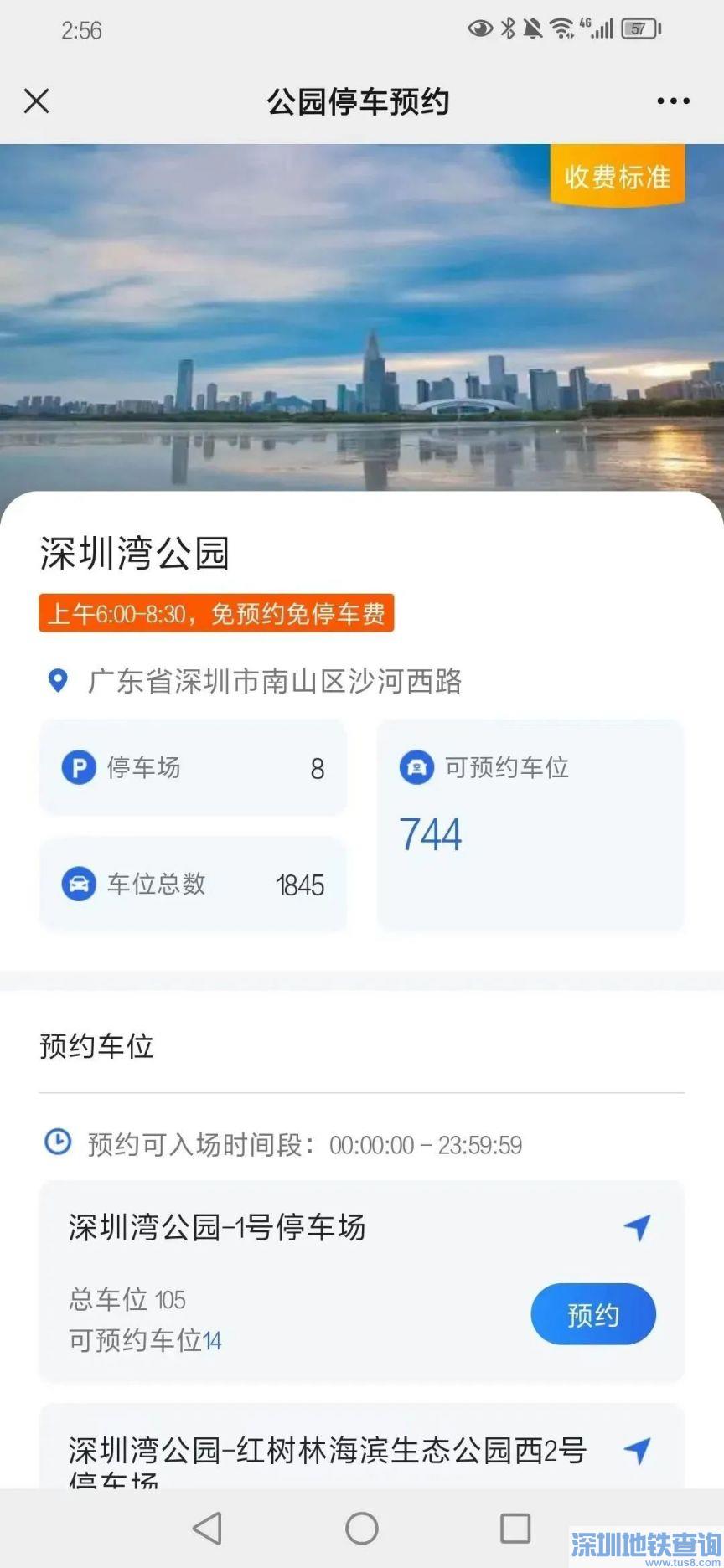This screenshot has width=724, height=1568.
Task: Open the address 广东省深圳市南山区沙河西路
Action: (x=275, y=681)
